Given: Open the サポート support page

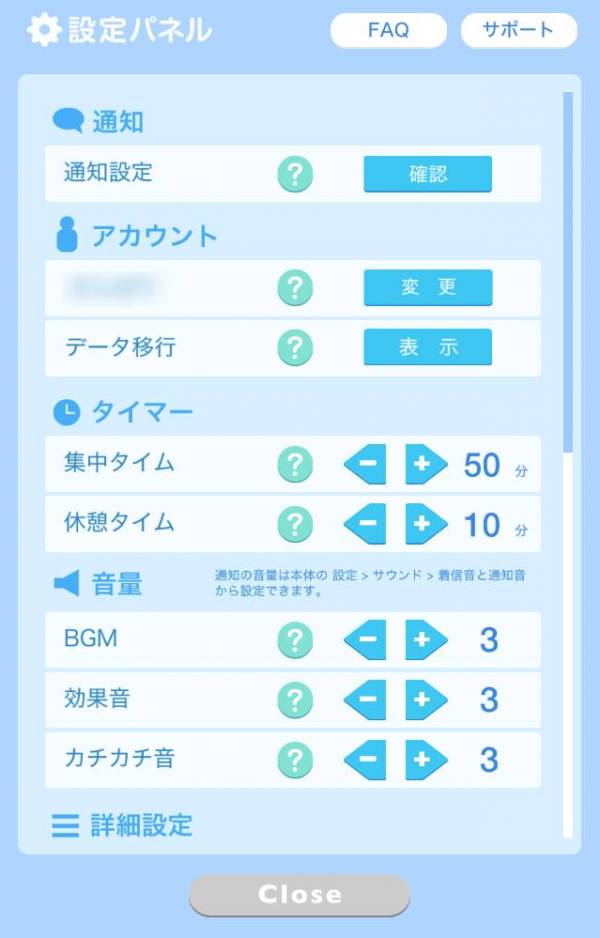Looking at the screenshot, I should coord(518,30).
